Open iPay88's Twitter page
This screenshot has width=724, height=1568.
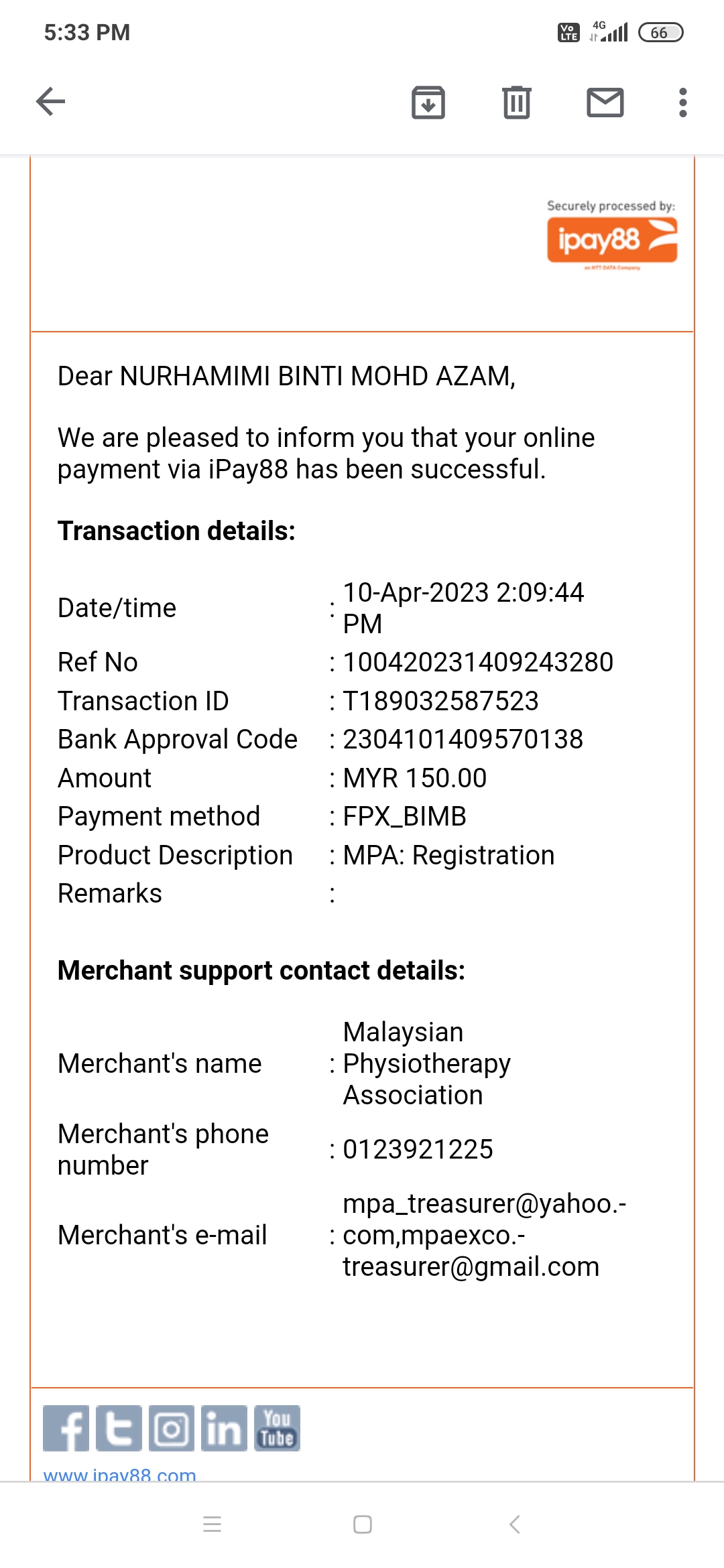point(119,1428)
